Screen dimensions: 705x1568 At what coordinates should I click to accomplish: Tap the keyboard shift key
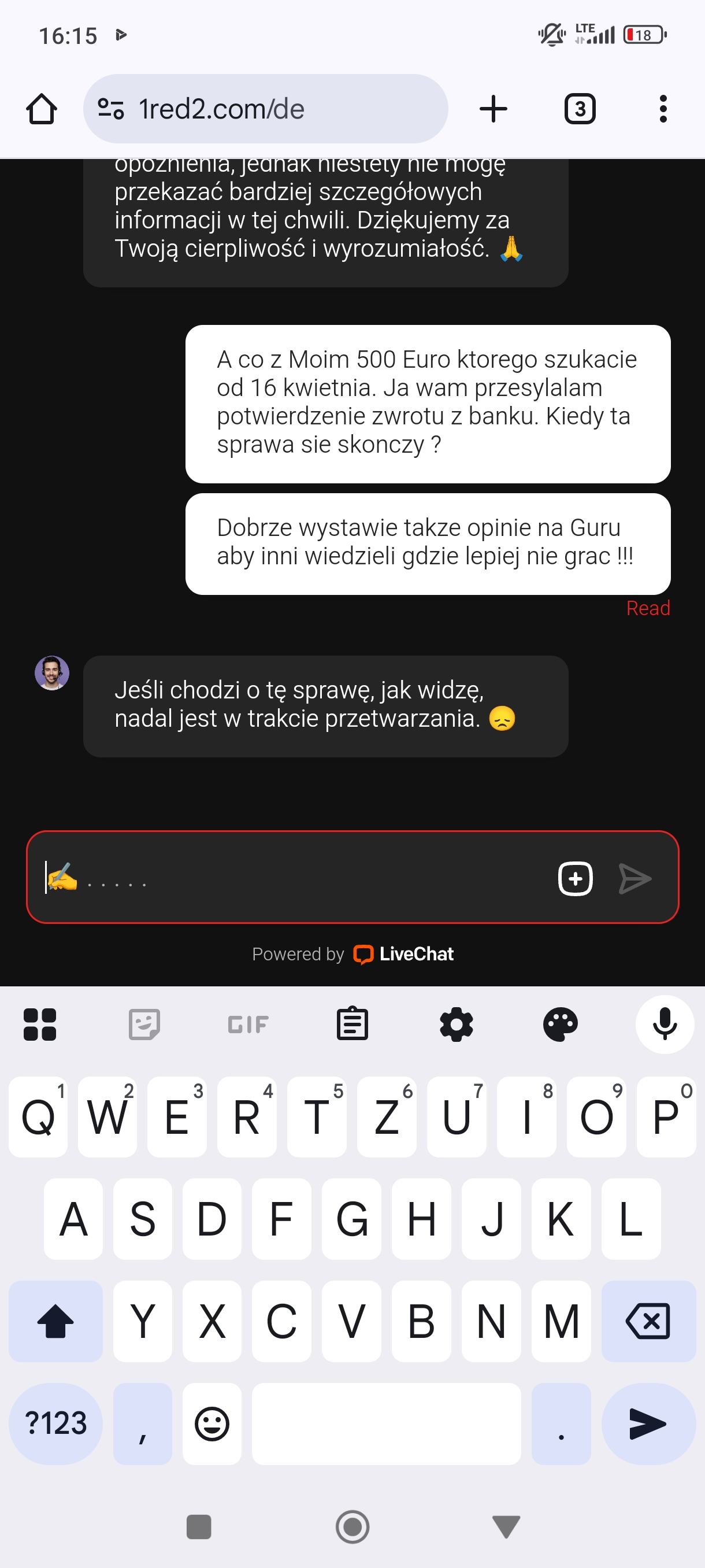point(55,1321)
